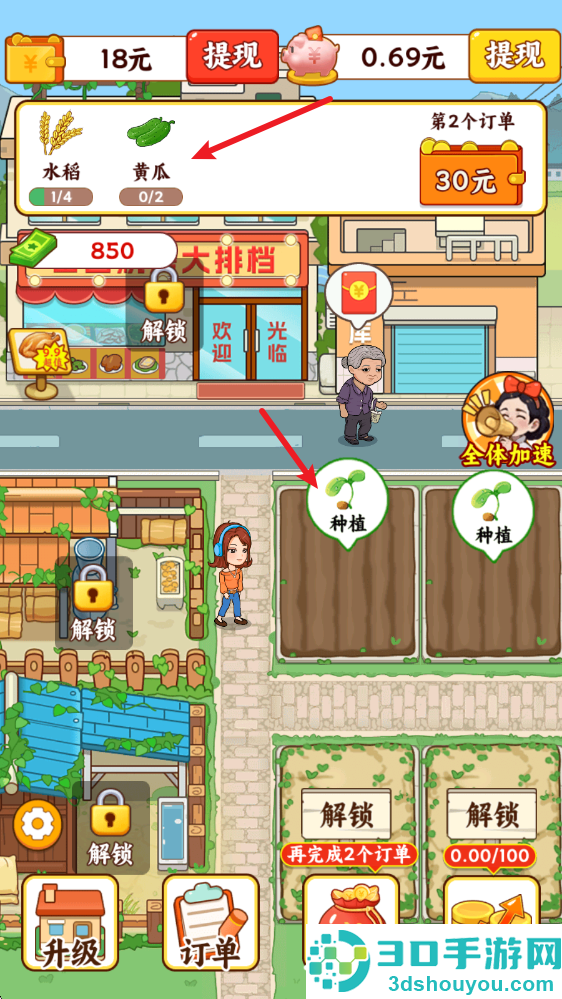
Task: Plant a crop in the left field plot
Action: [x=347, y=503]
